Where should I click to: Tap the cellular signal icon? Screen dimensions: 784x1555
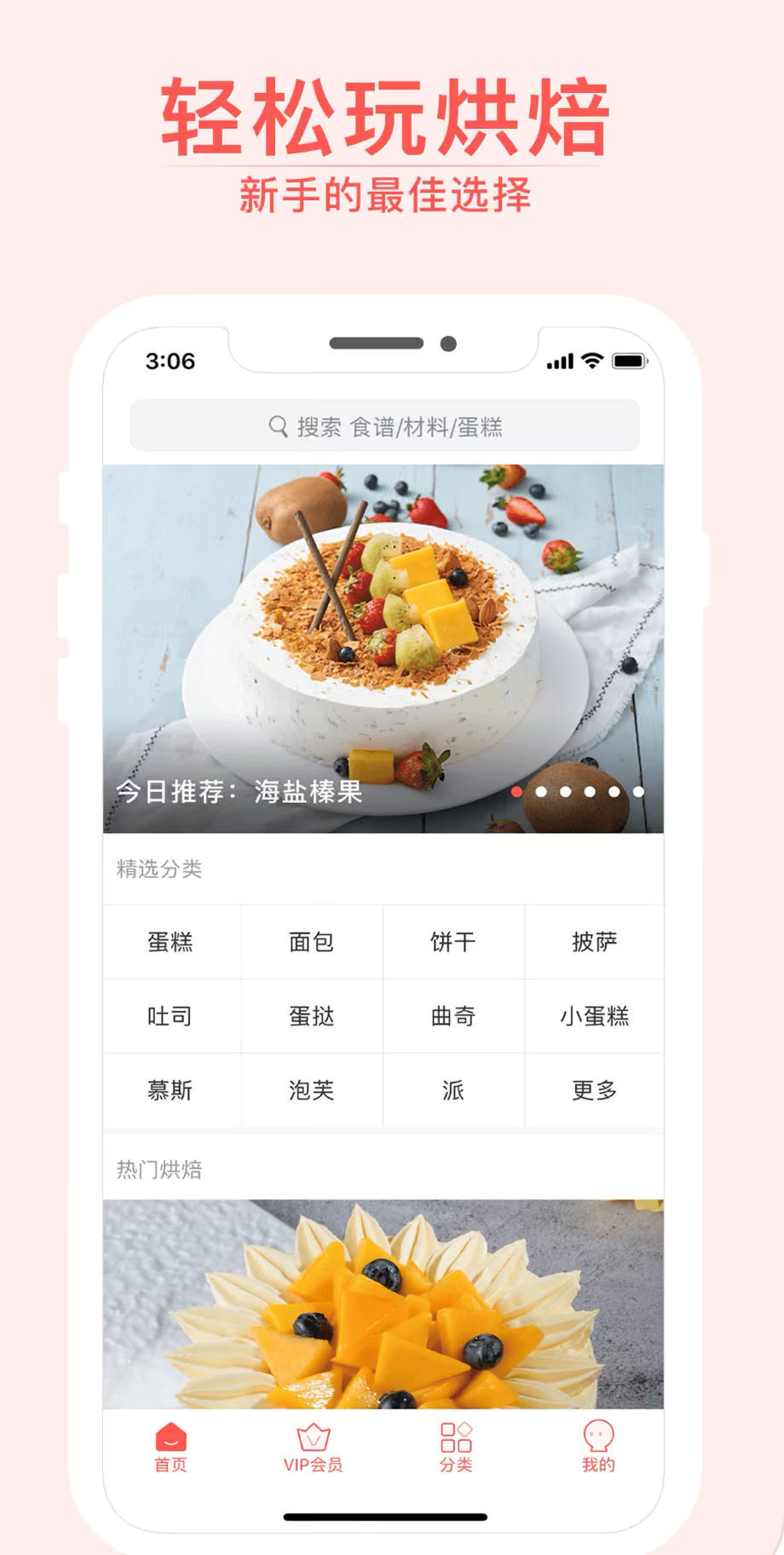[x=561, y=361]
